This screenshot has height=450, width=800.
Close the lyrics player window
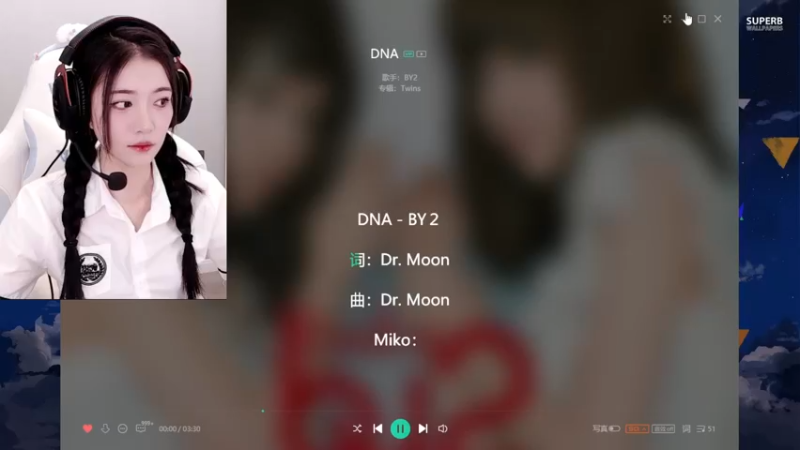[x=718, y=19]
